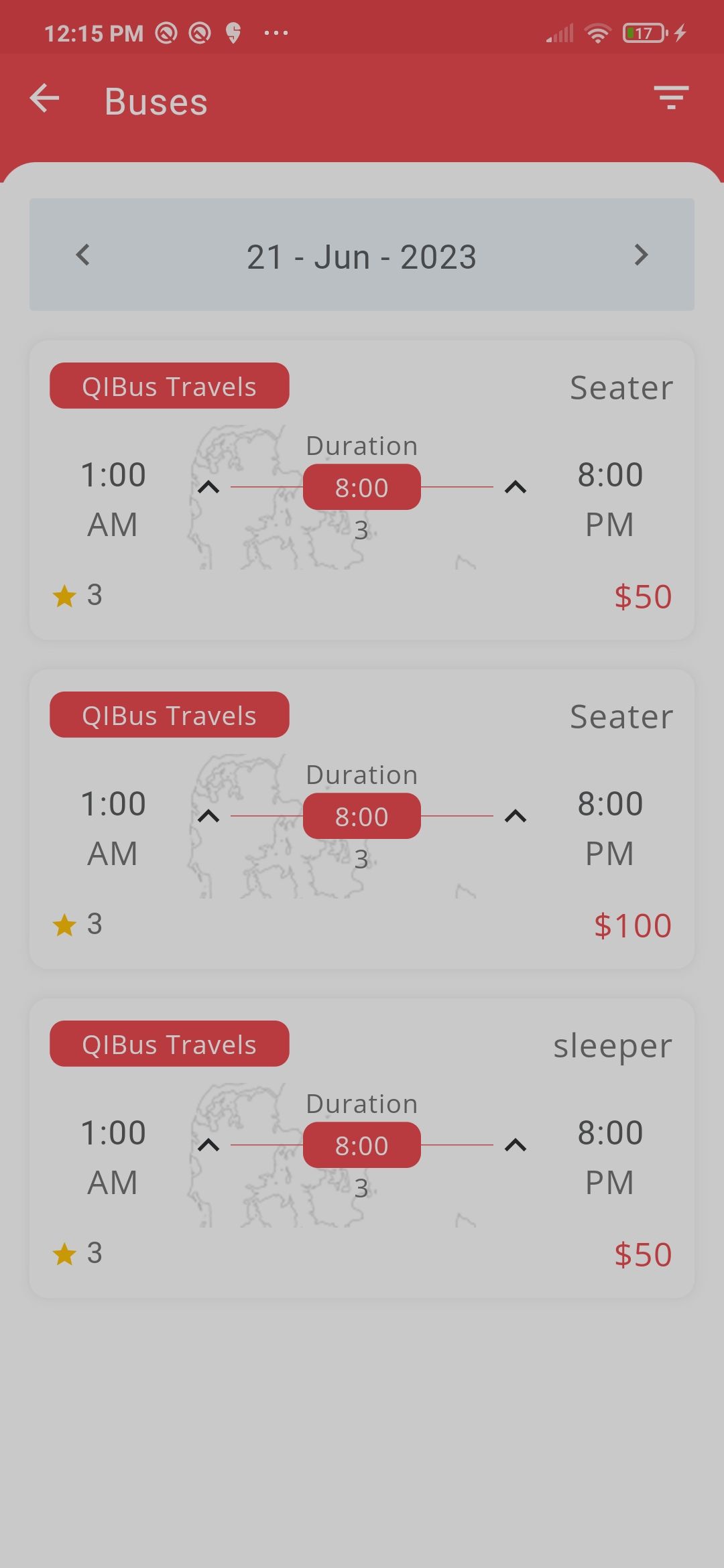Screen dimensions: 724x1568
Task: Go to the previous date
Action: (x=83, y=255)
